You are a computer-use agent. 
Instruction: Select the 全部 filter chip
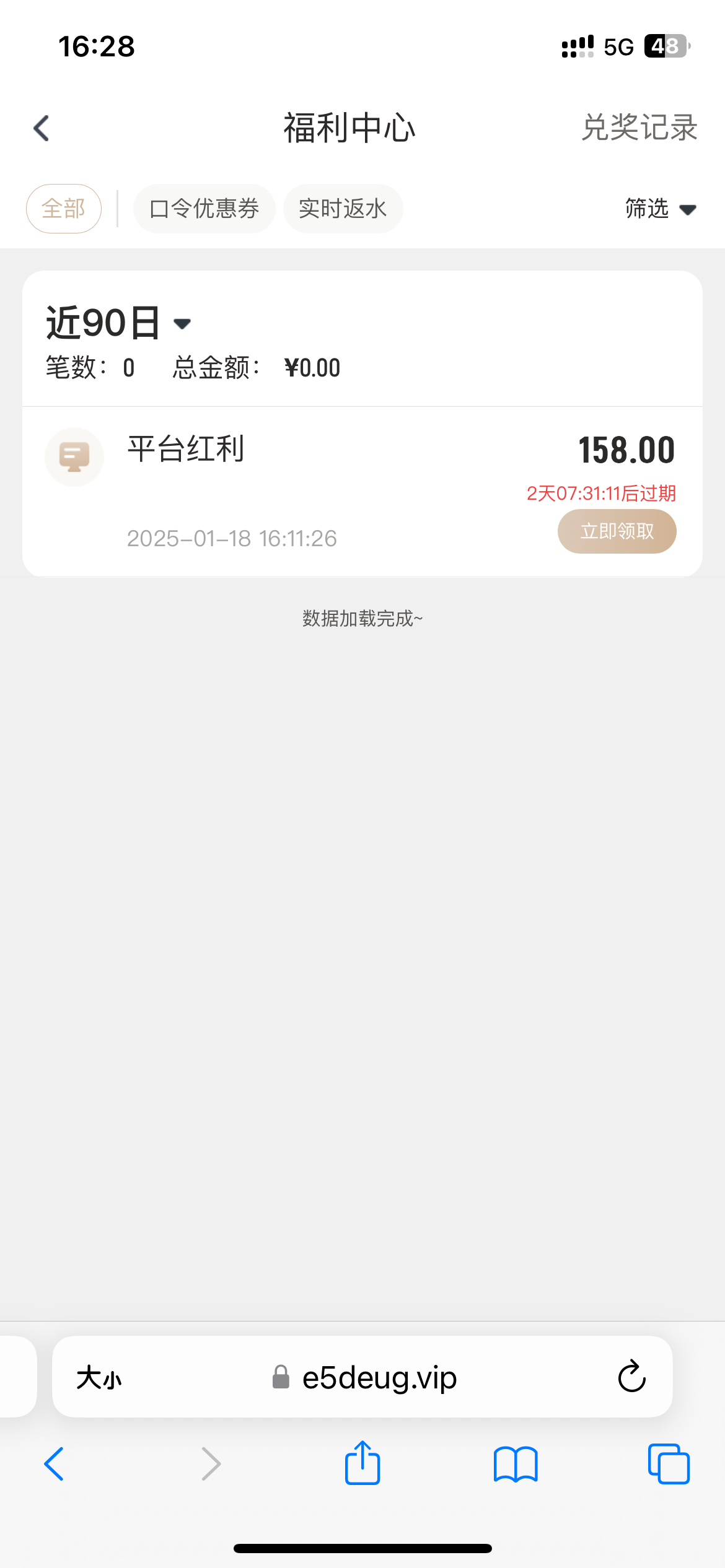click(64, 209)
